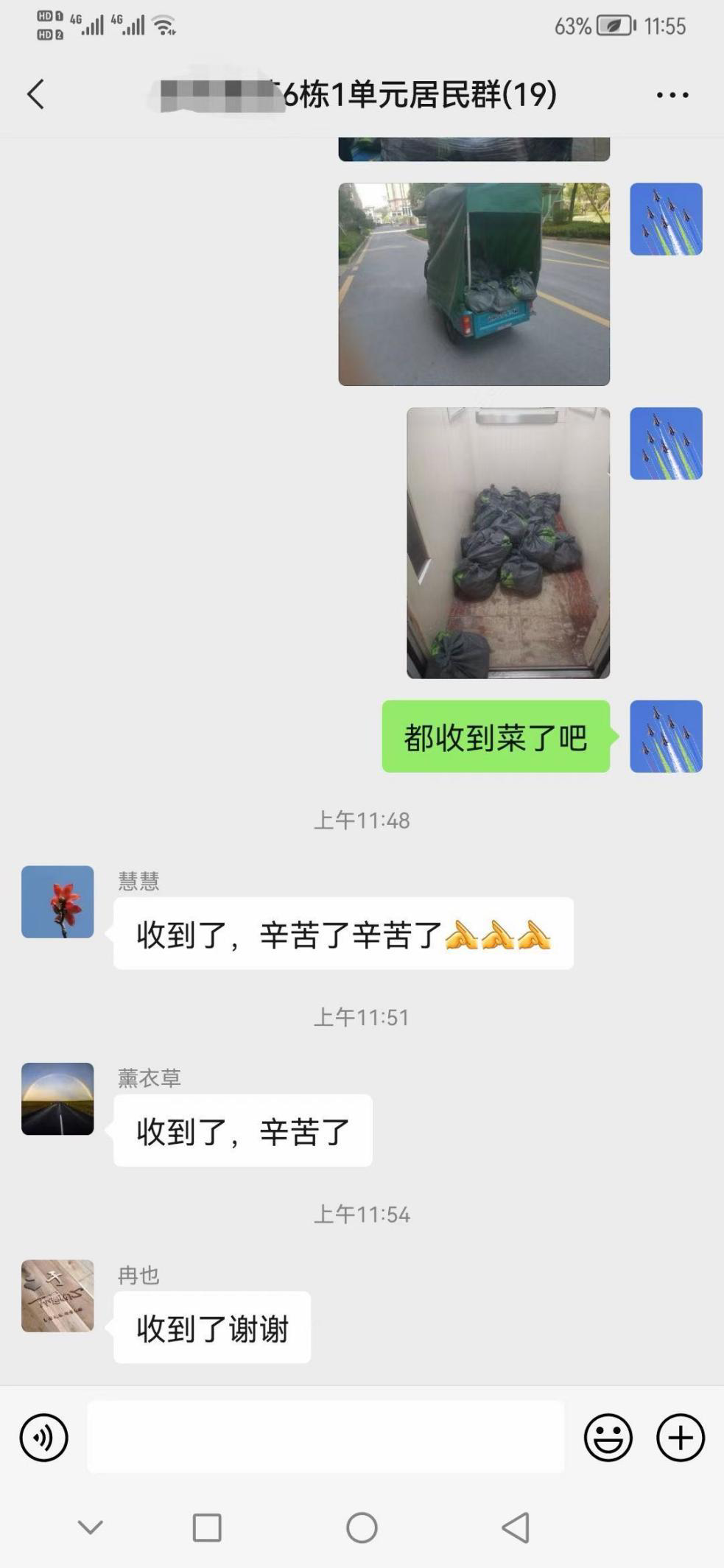724x1568 pixels.
Task: Open the plus attachment menu
Action: tap(680, 1437)
